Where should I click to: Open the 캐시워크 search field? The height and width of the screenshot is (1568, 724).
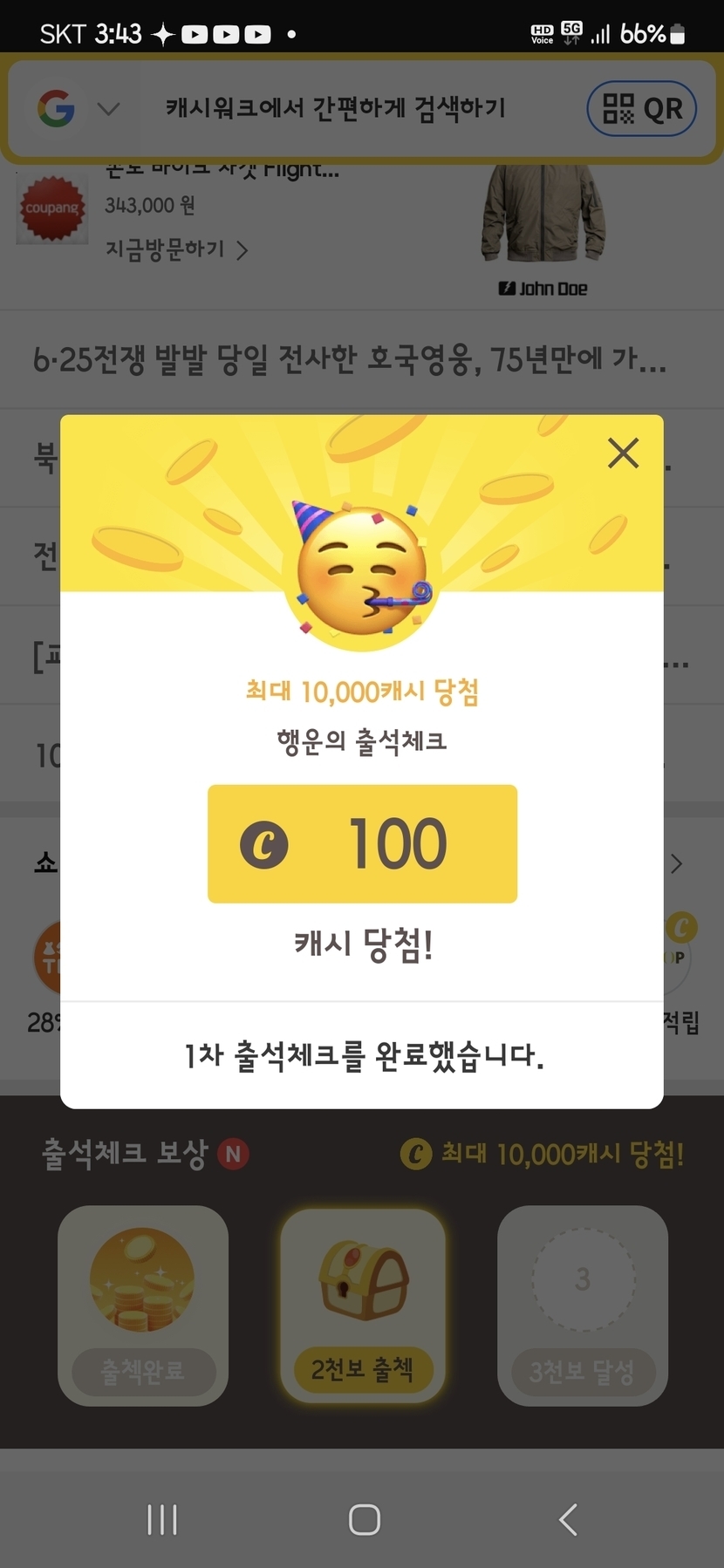(336, 109)
